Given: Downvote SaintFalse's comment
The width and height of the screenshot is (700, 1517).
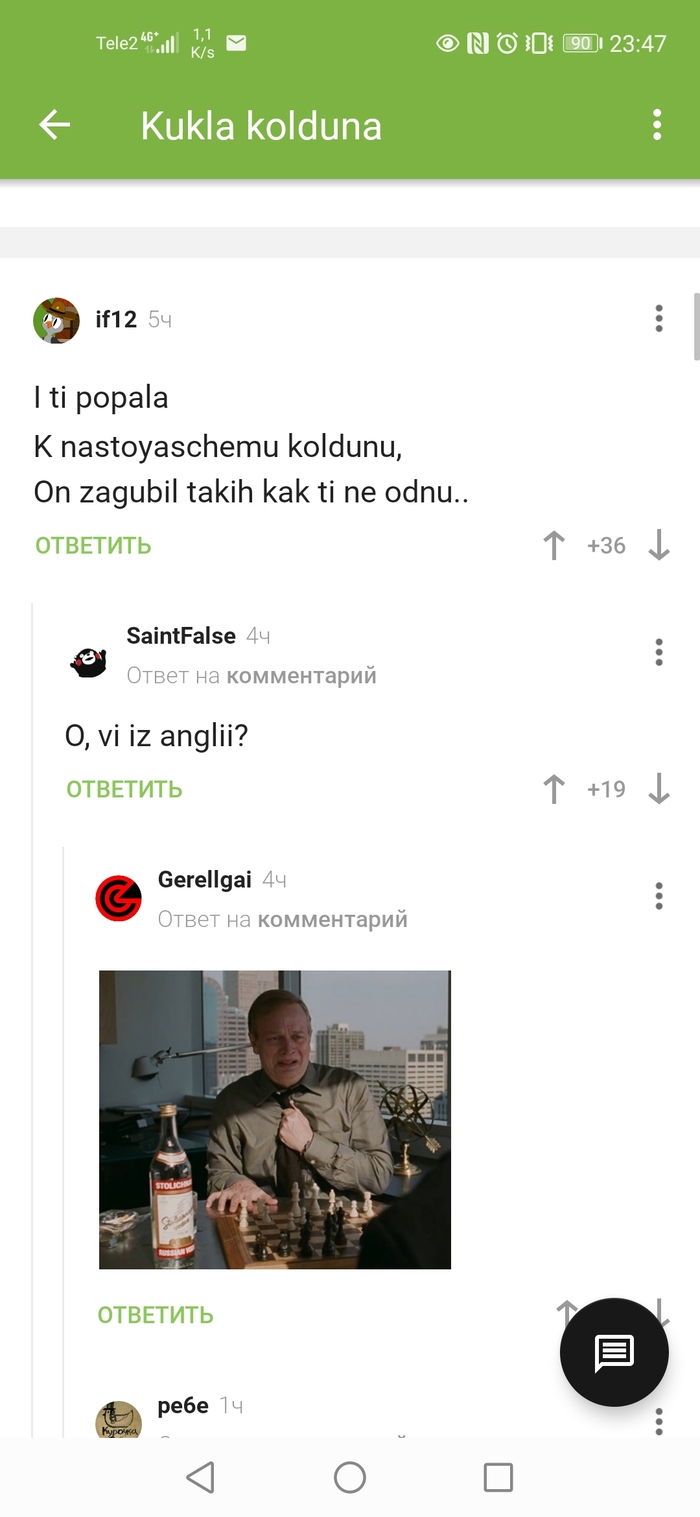Looking at the screenshot, I should (658, 789).
